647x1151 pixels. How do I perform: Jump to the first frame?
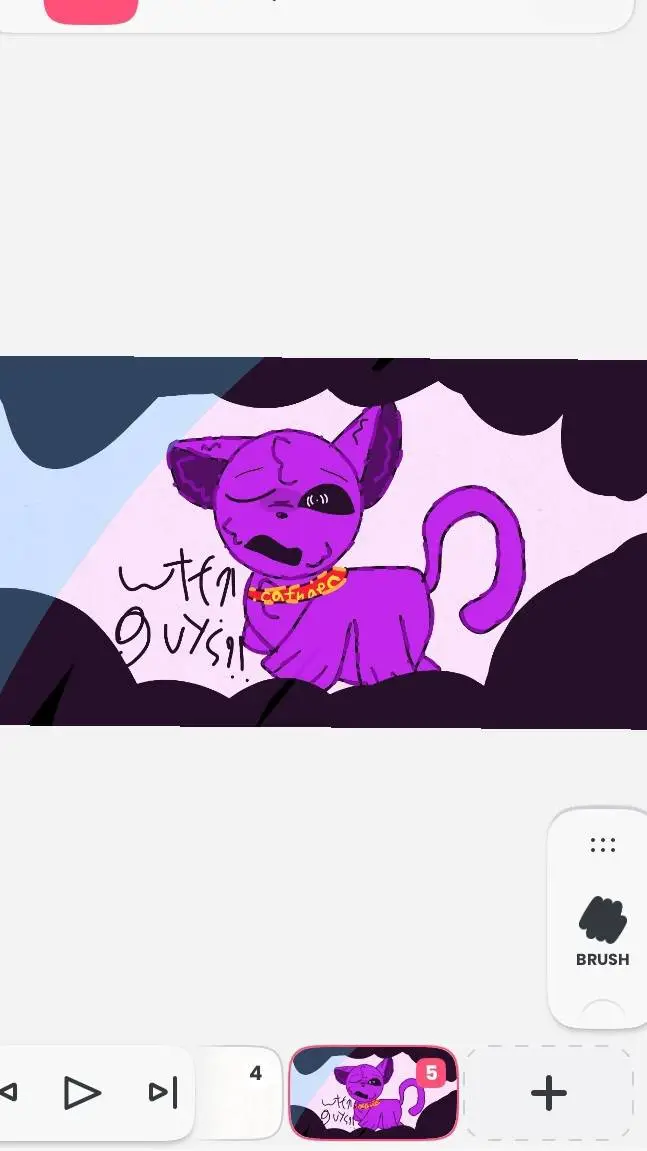pos(9,1092)
